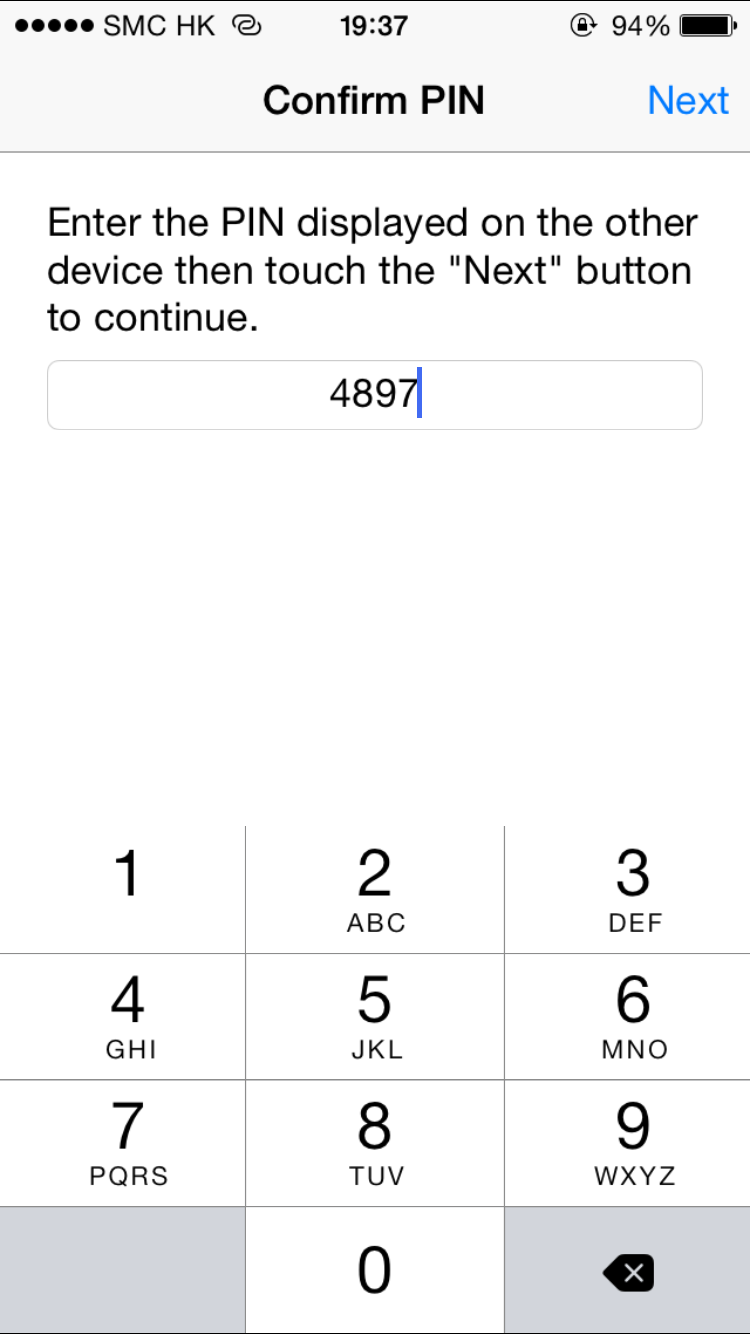750x1334 pixels.
Task: Tap the 3 DEF key
Action: (x=628, y=889)
